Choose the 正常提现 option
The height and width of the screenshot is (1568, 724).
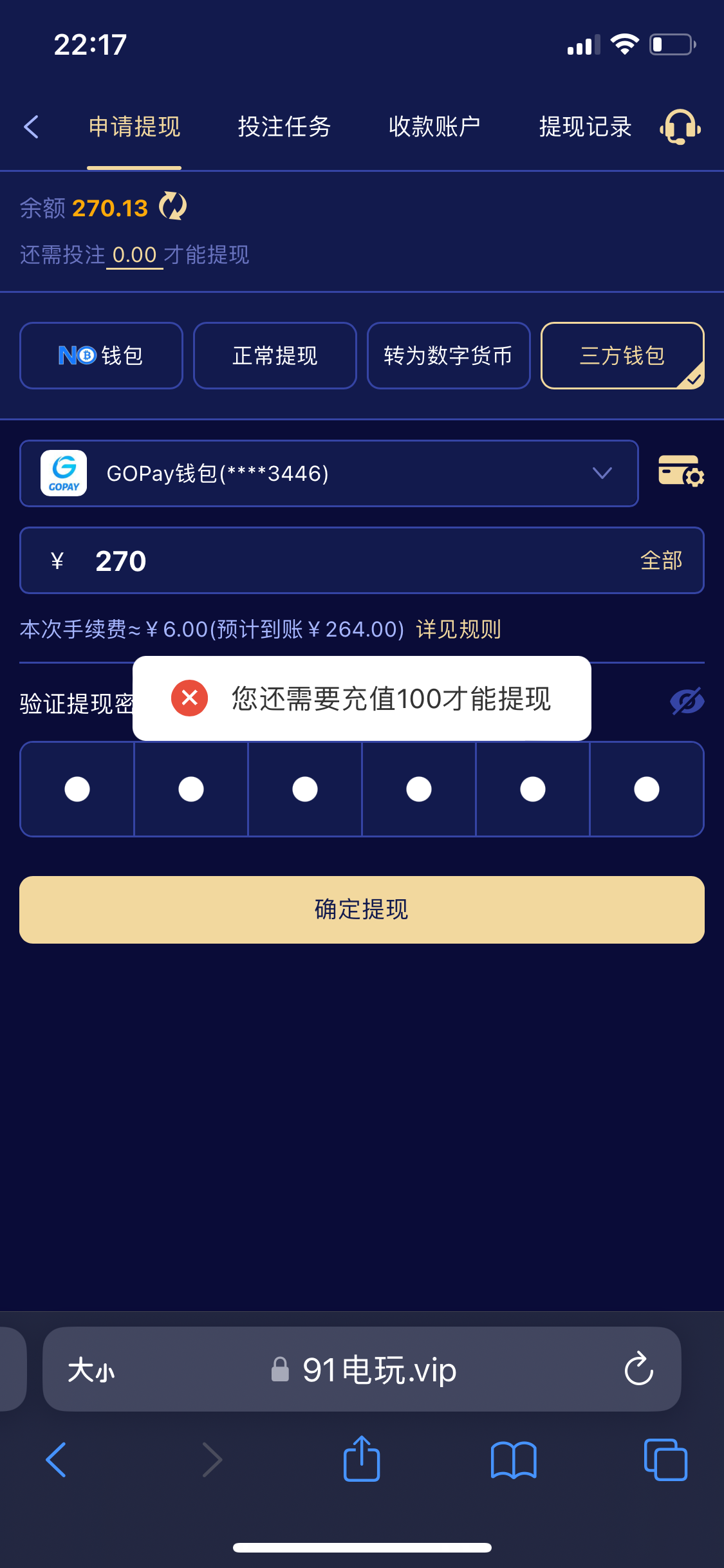tap(275, 355)
